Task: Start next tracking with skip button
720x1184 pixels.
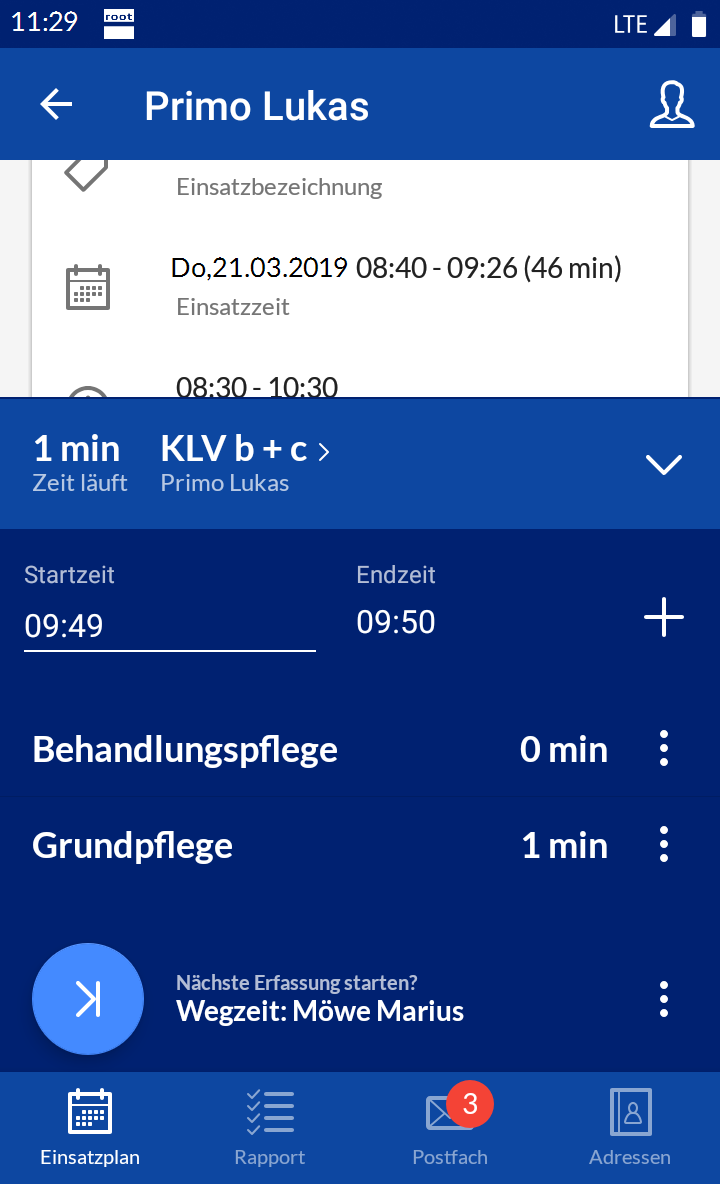Action: coord(88,999)
